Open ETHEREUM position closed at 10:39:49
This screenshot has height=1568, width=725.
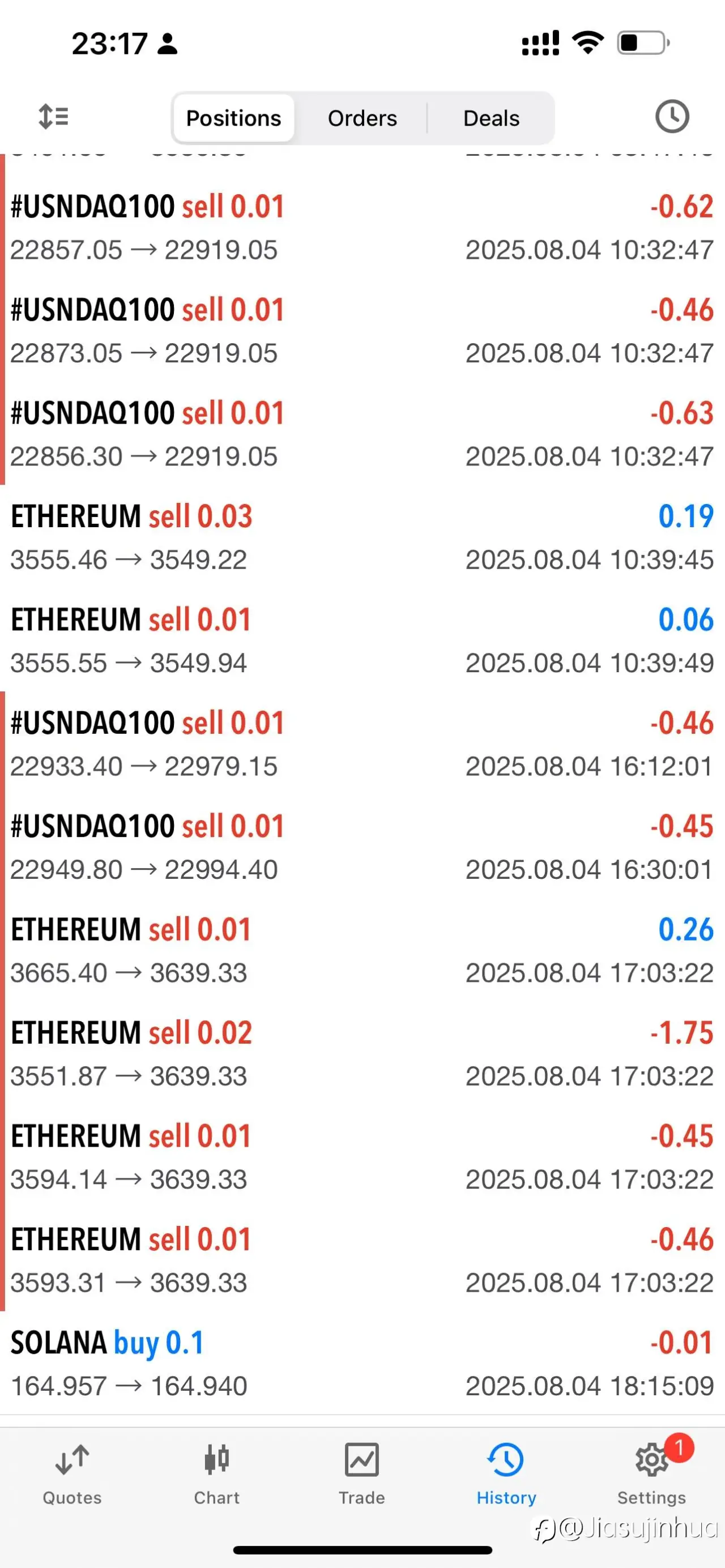(362, 640)
